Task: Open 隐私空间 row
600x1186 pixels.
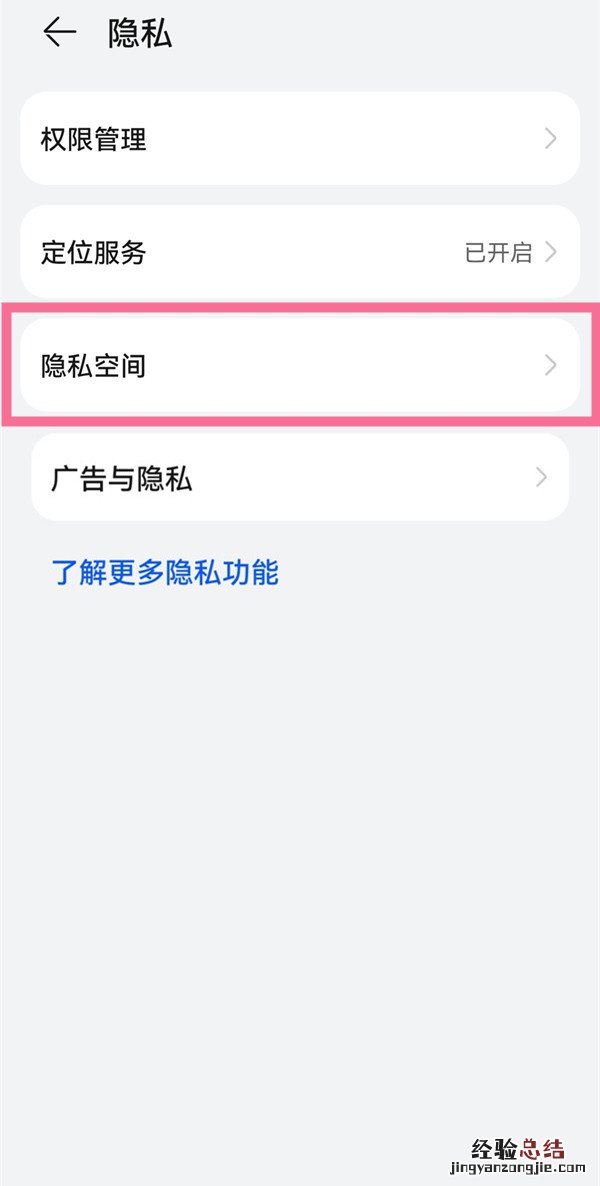Action: tap(300, 366)
